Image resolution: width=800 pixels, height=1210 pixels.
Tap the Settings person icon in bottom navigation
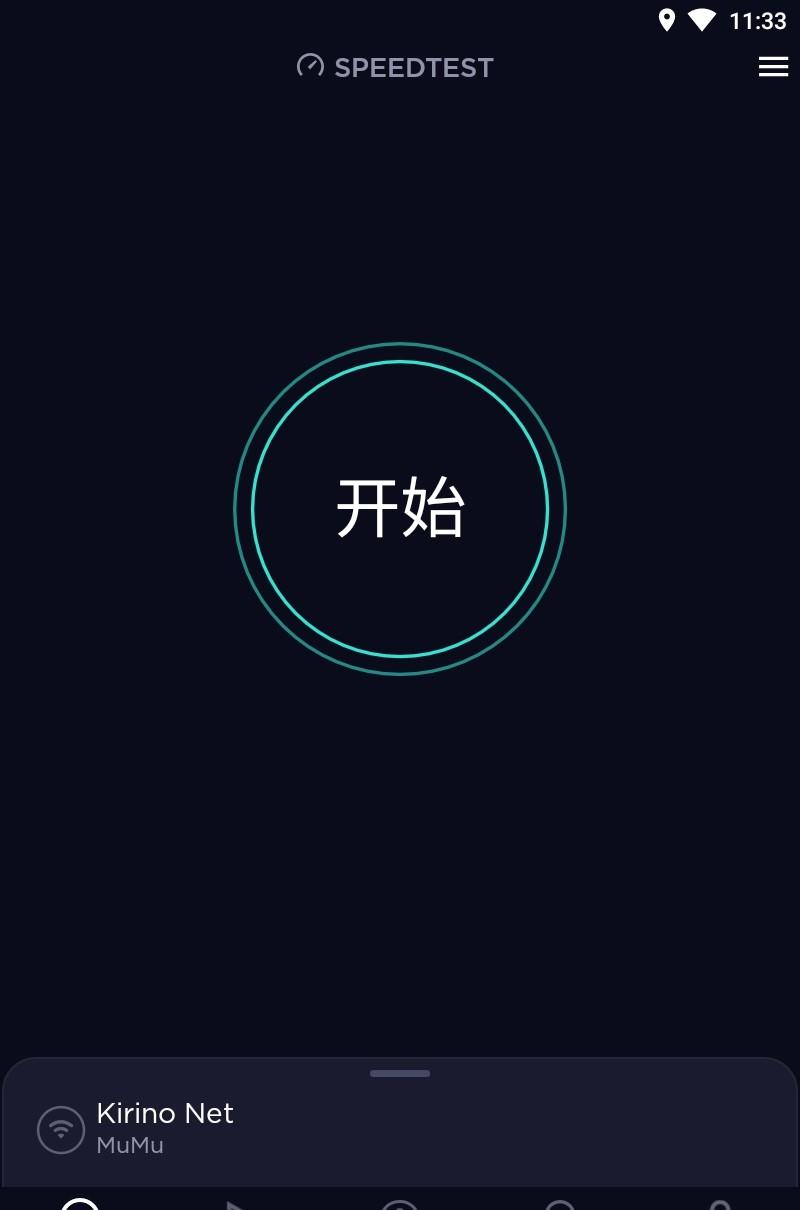tap(718, 1205)
